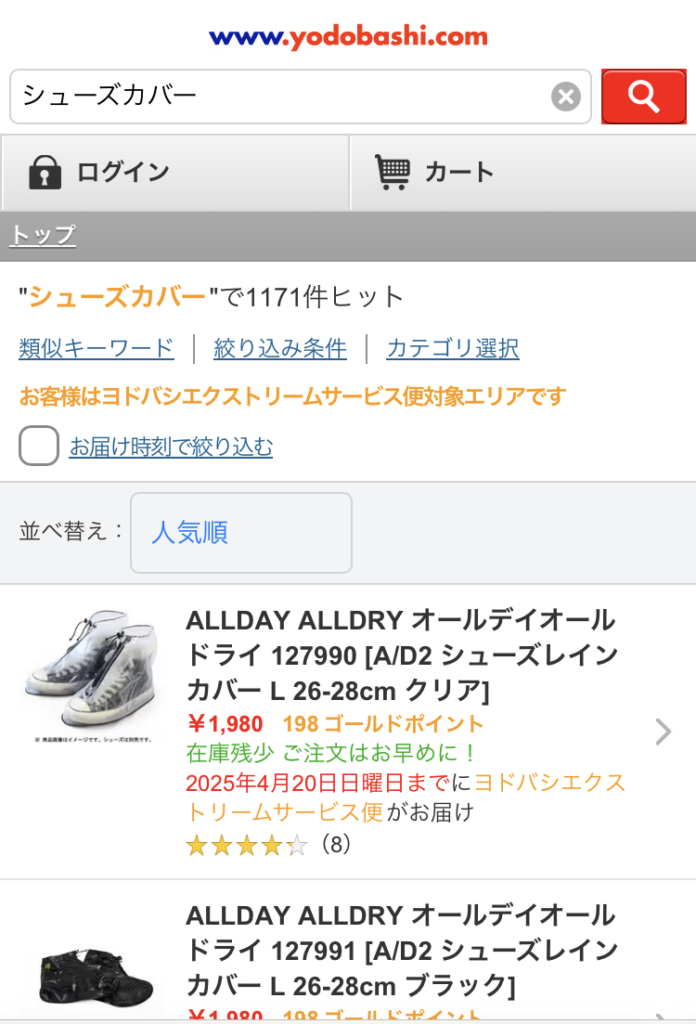
Task: Open the ログイン login page
Action: pyautogui.click(x=174, y=172)
